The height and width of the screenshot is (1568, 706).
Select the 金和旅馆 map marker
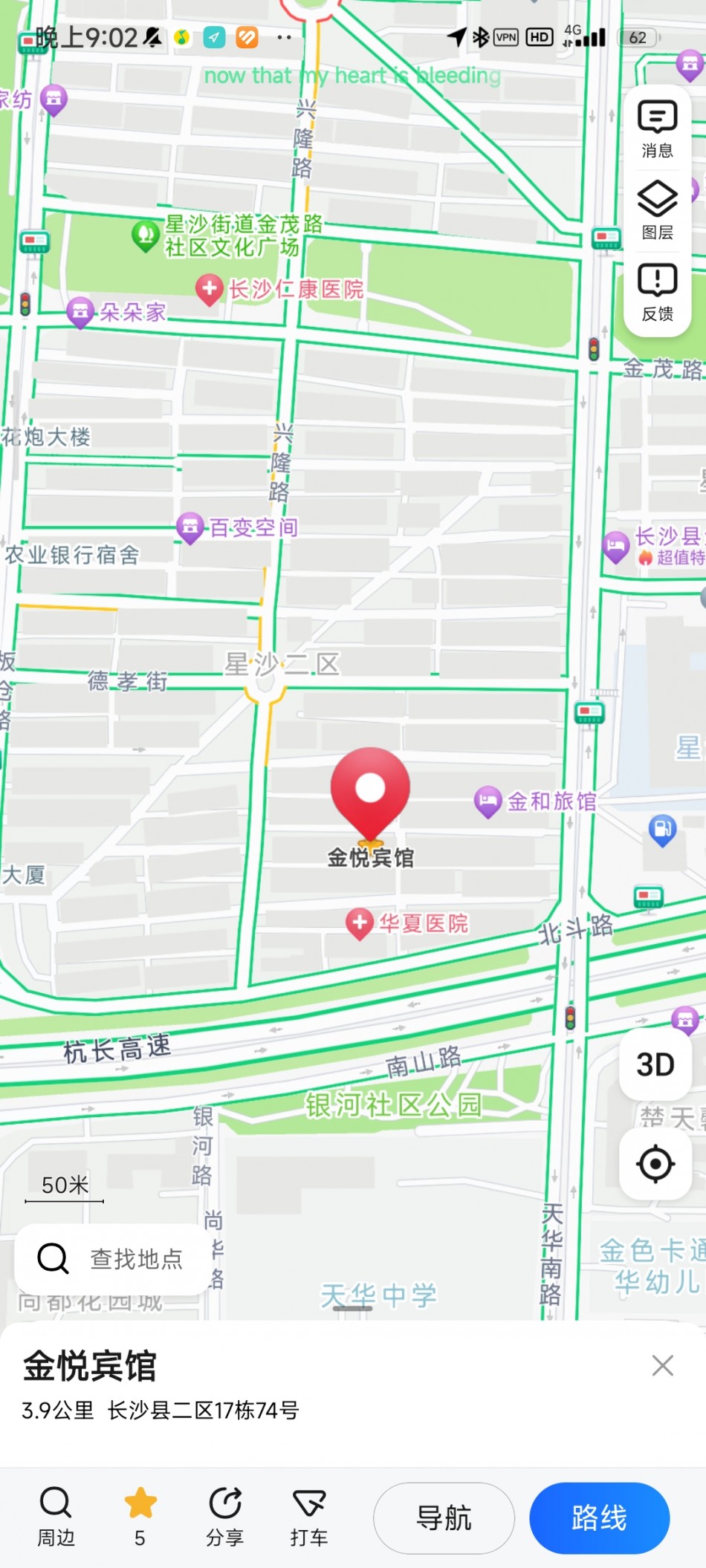(488, 801)
